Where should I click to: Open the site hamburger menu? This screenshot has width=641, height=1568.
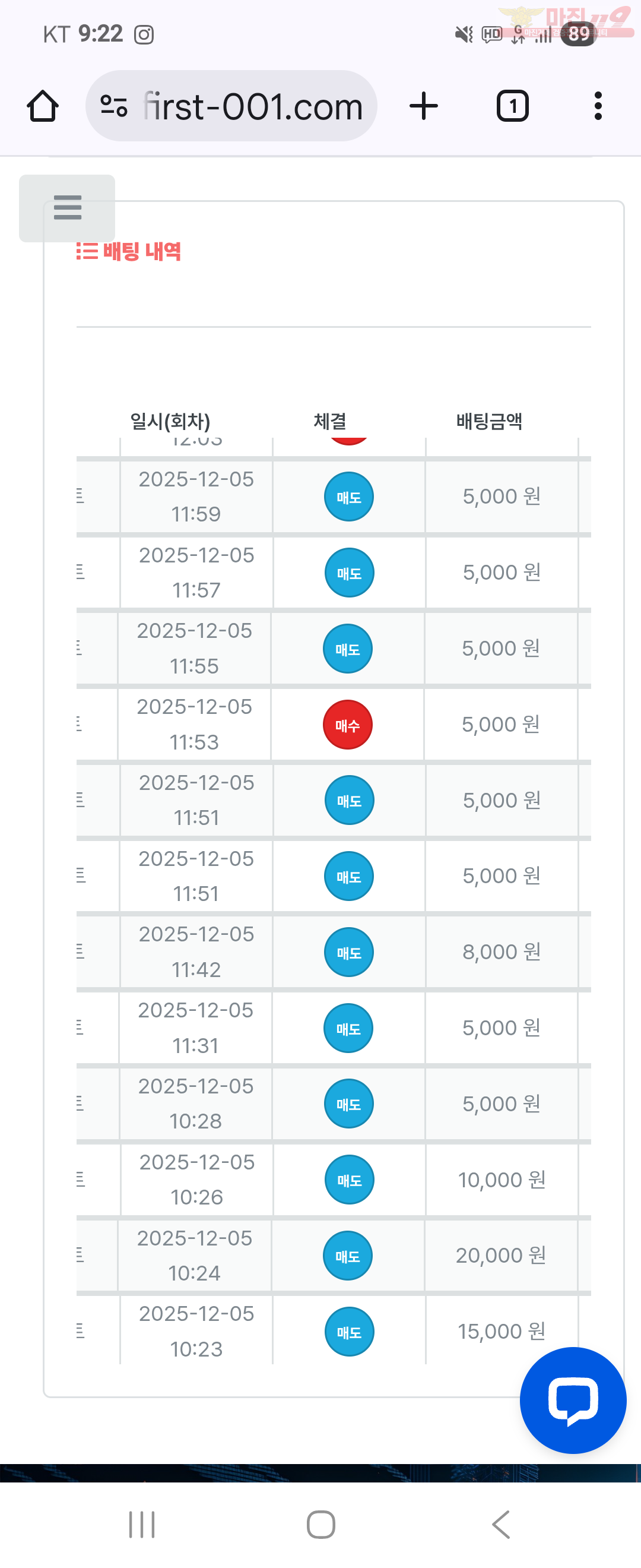pyautogui.click(x=67, y=207)
